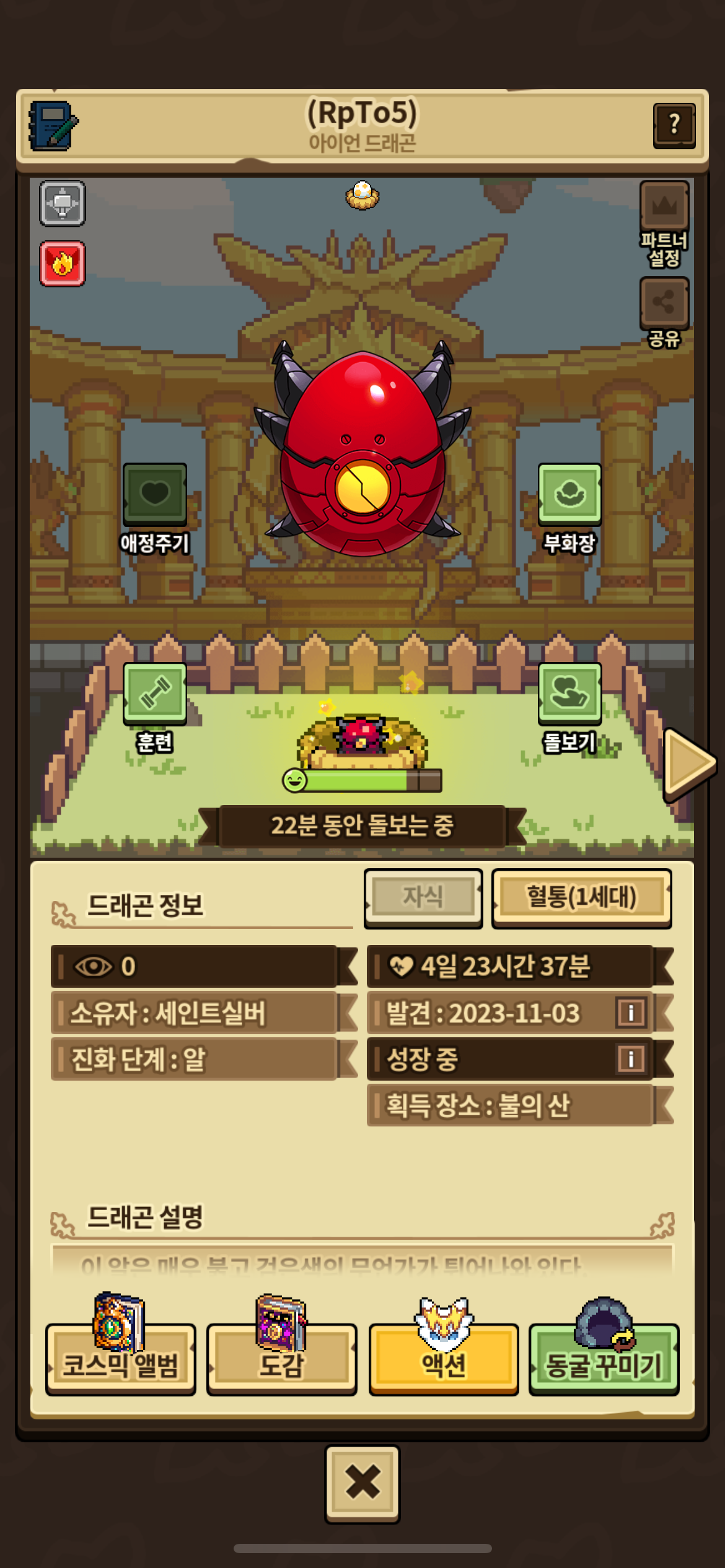725x1568 pixels.
Task: Close the dragon info window
Action: click(x=362, y=1483)
